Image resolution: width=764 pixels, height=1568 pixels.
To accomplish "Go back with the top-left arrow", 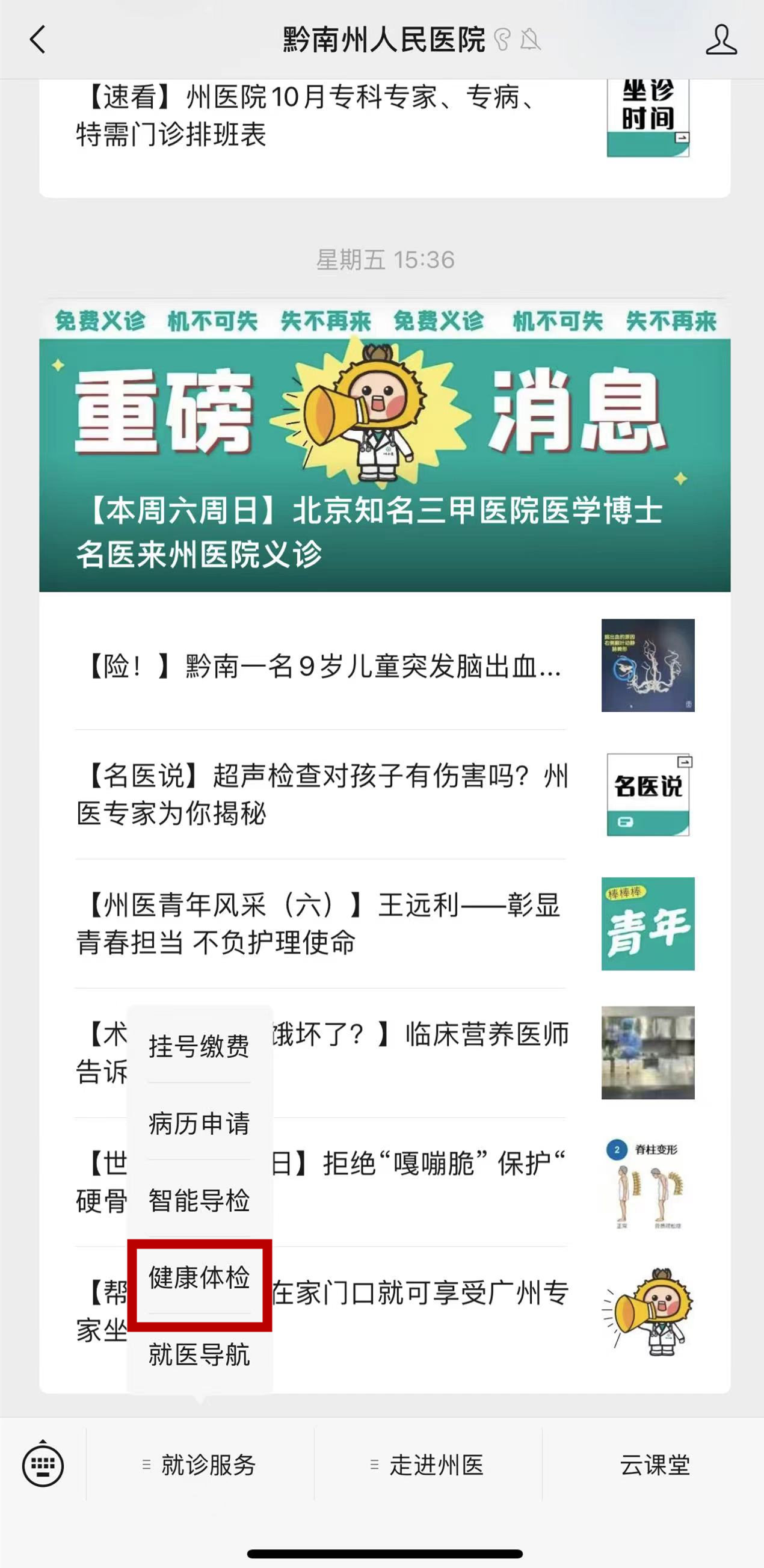I will pos(38,40).
